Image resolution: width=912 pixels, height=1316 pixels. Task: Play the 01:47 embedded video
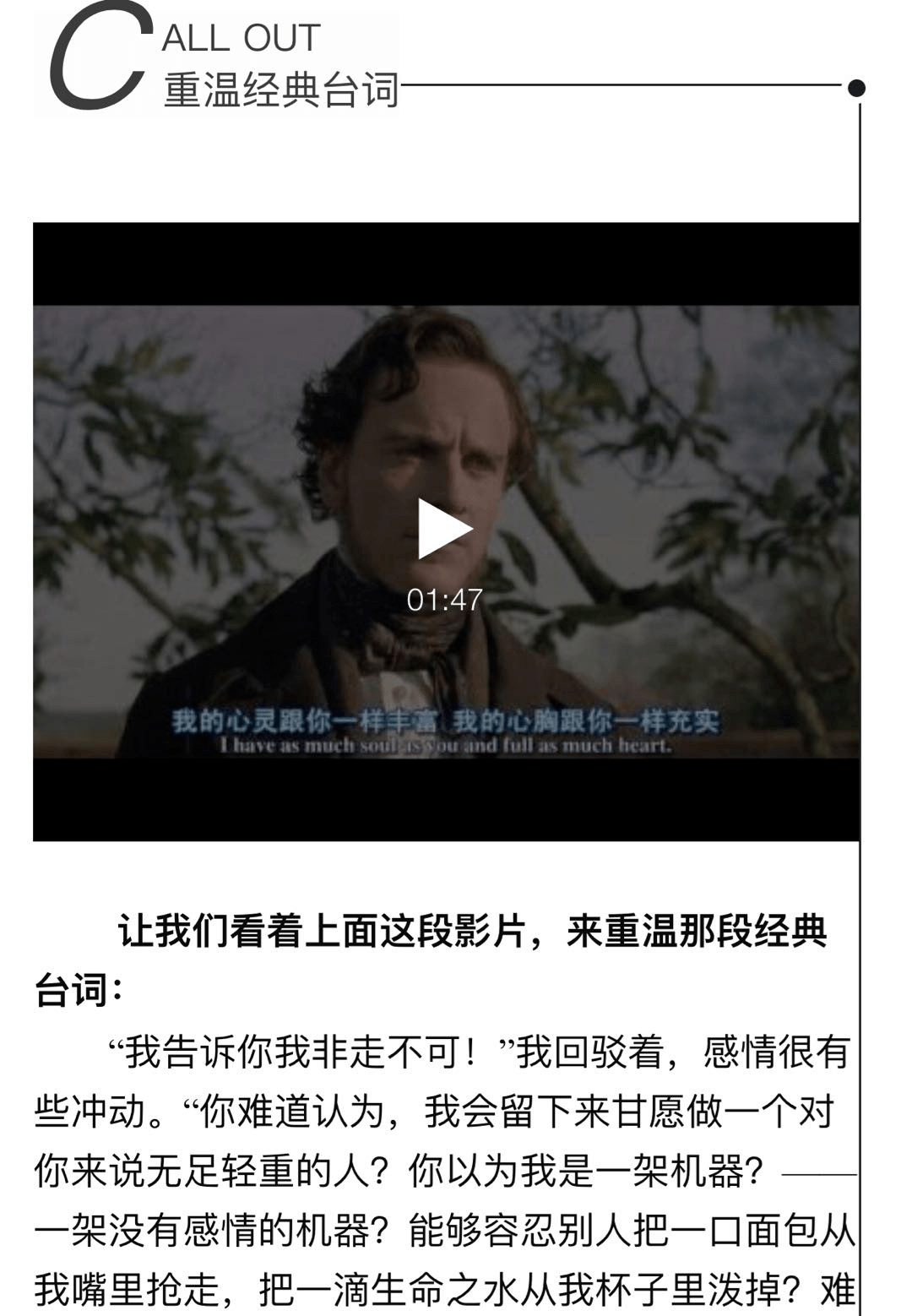click(444, 530)
